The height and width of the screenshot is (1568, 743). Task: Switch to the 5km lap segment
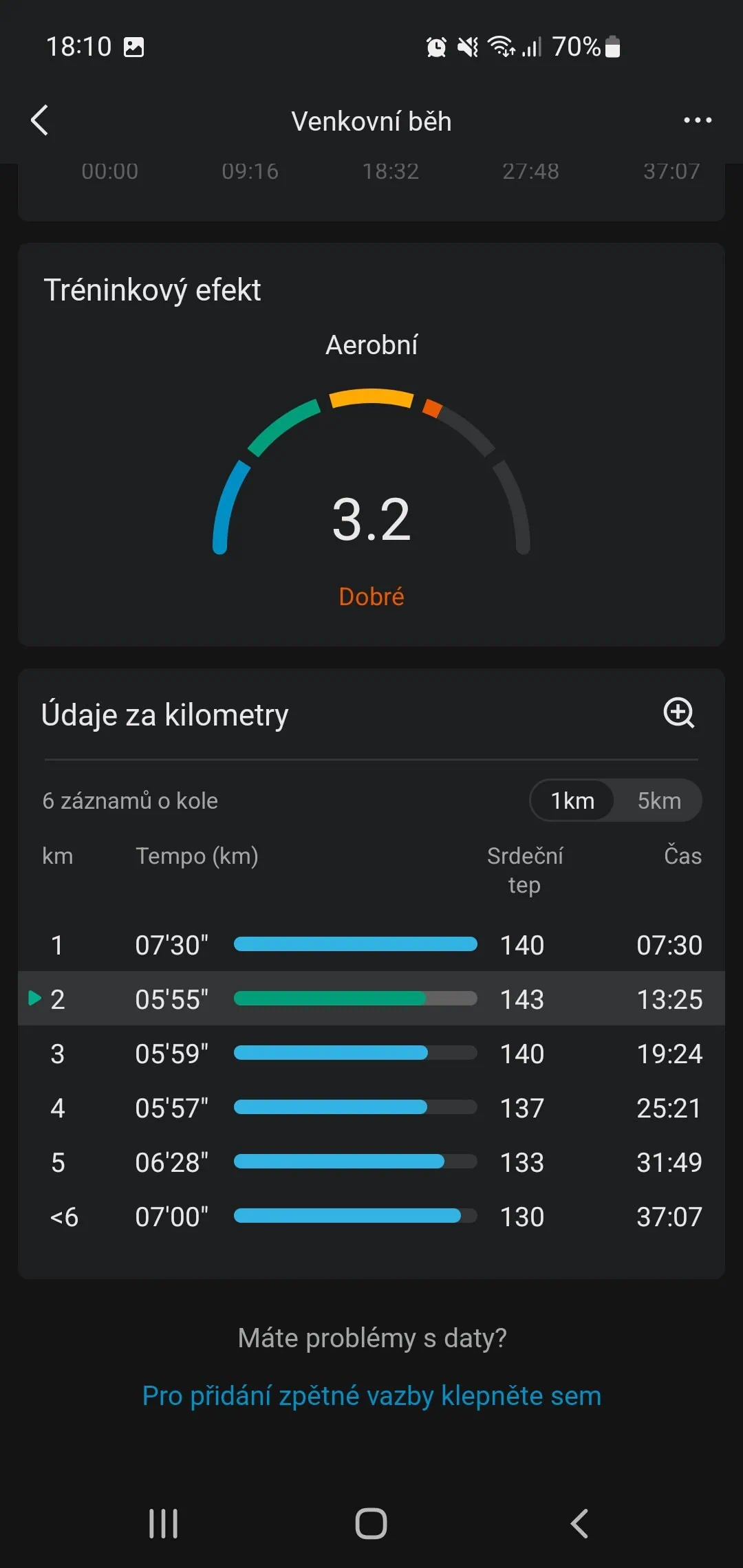[x=658, y=801]
